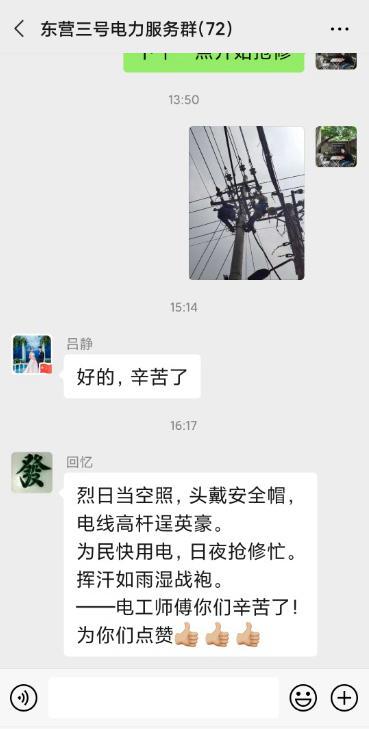View the photo sender's avatar
The width and height of the screenshot is (369, 729).
(x=336, y=146)
